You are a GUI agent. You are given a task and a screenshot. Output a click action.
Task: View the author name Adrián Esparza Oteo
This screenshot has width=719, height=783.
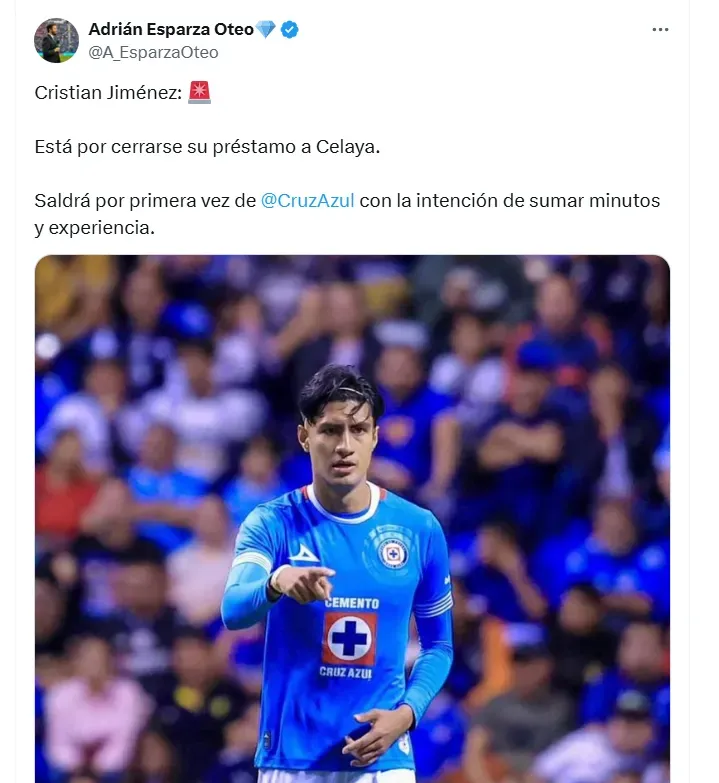[x=171, y=29]
